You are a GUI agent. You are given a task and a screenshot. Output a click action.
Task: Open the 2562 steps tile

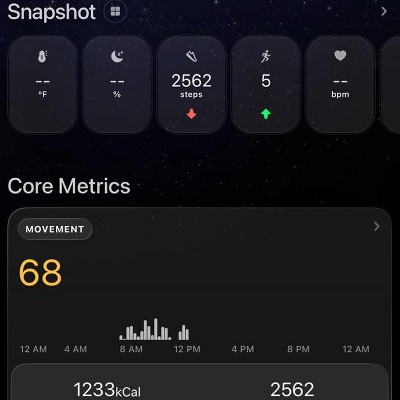tap(191, 85)
